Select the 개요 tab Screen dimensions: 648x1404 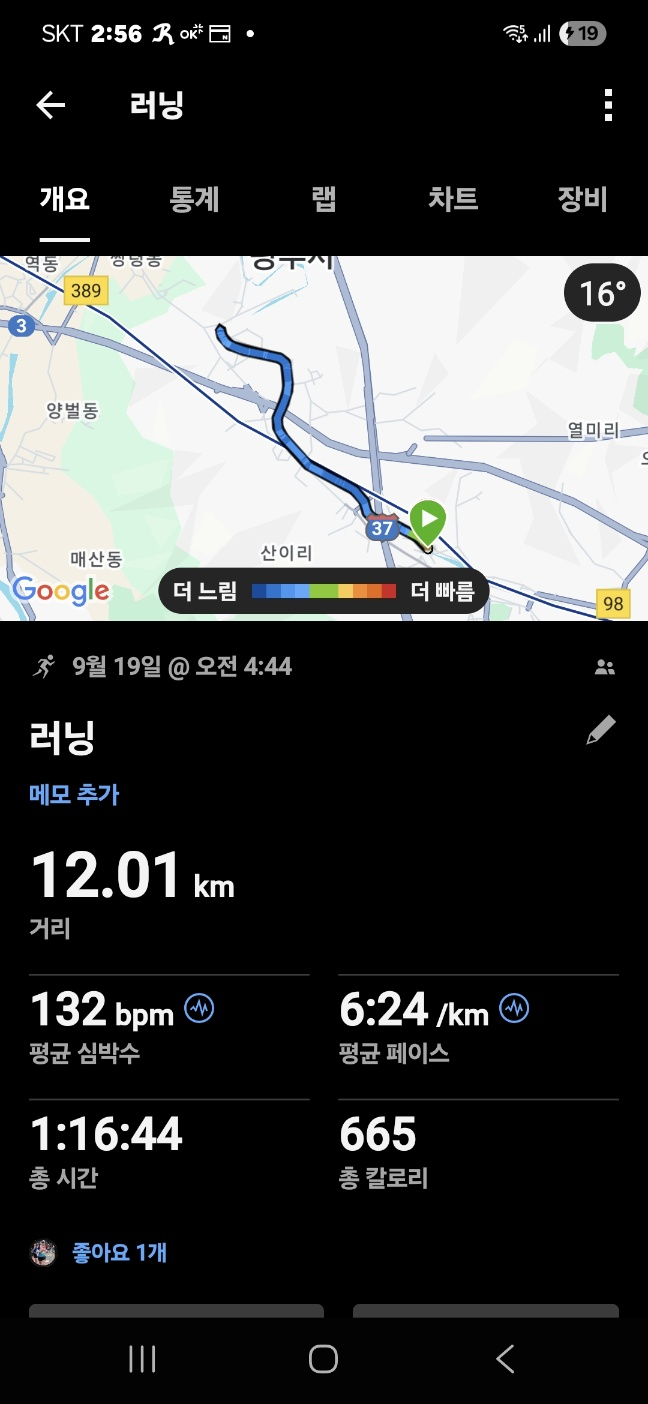click(x=65, y=199)
